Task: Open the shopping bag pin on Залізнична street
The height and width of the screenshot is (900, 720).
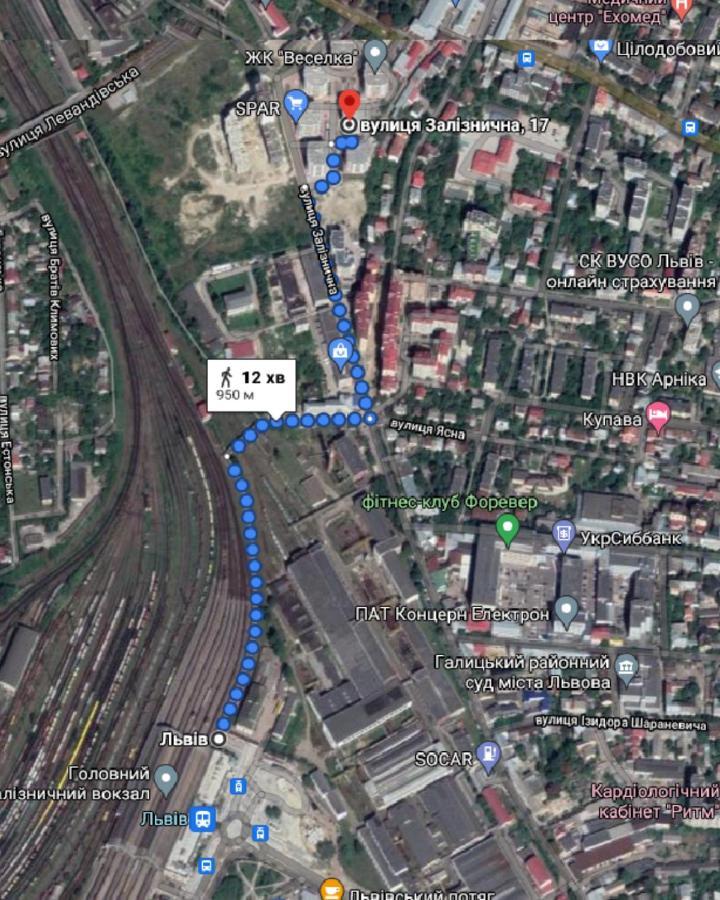Action: point(340,351)
